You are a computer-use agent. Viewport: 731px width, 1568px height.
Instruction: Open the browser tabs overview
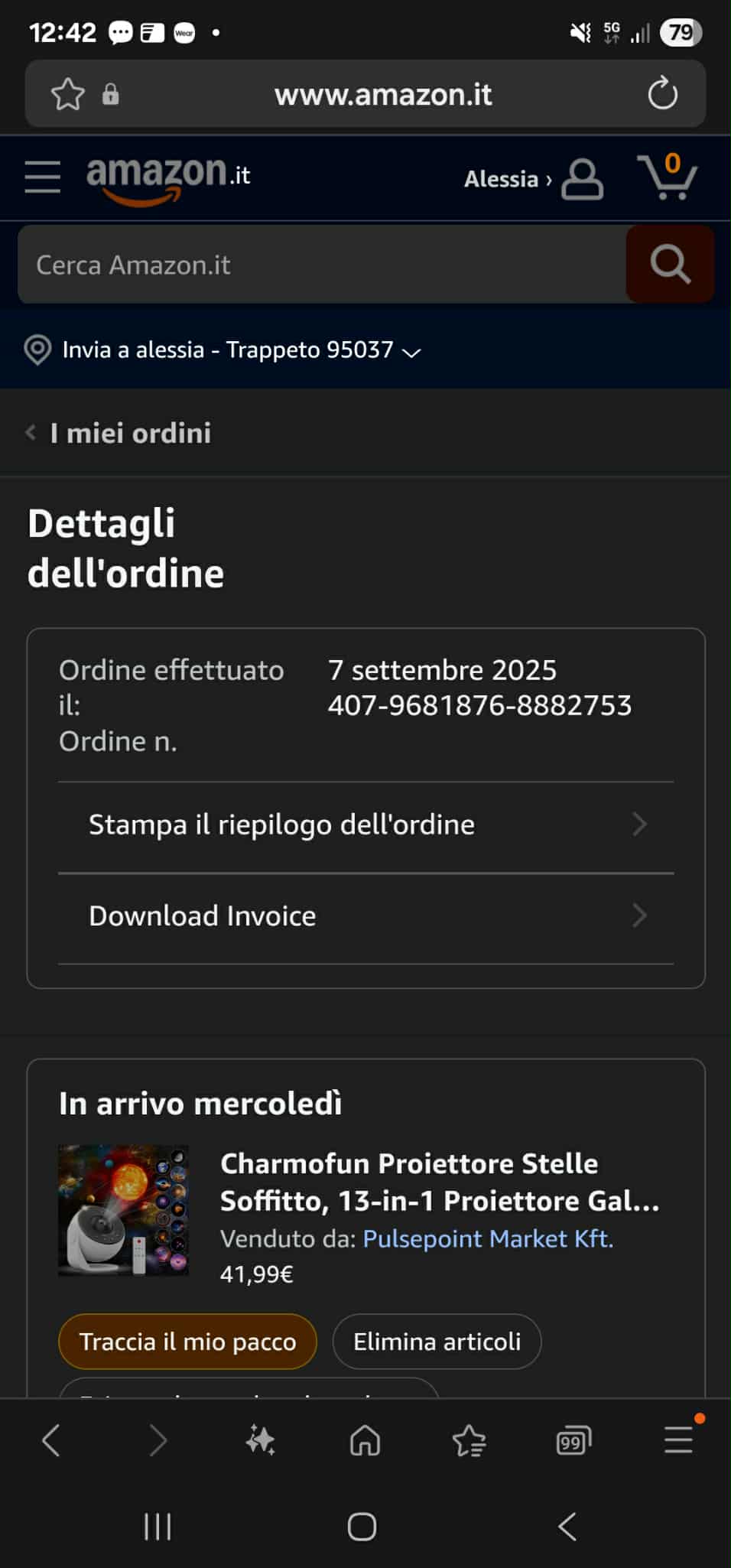click(x=573, y=1442)
